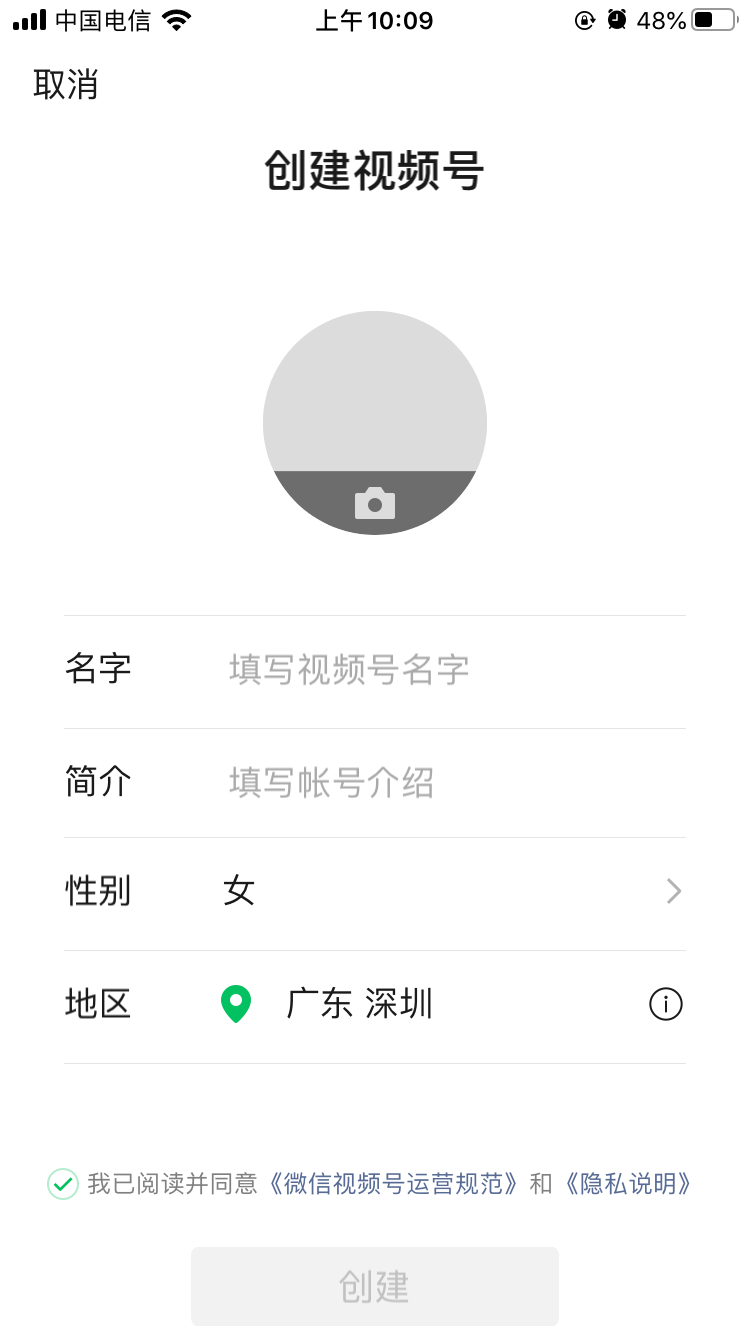The height and width of the screenshot is (1334, 750).
Task: Open the 性别 gender selector
Action: pos(375,890)
